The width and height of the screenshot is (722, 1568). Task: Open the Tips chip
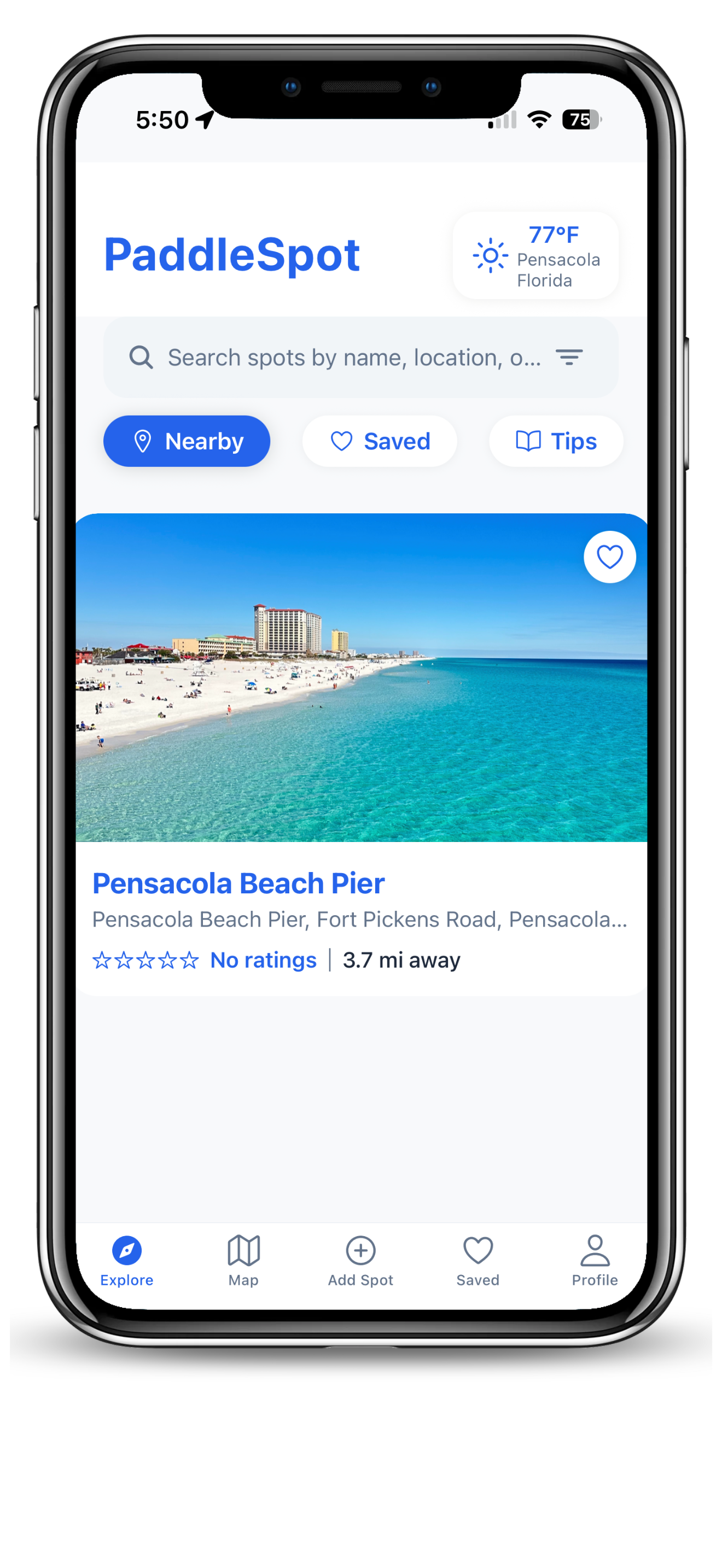[556, 441]
